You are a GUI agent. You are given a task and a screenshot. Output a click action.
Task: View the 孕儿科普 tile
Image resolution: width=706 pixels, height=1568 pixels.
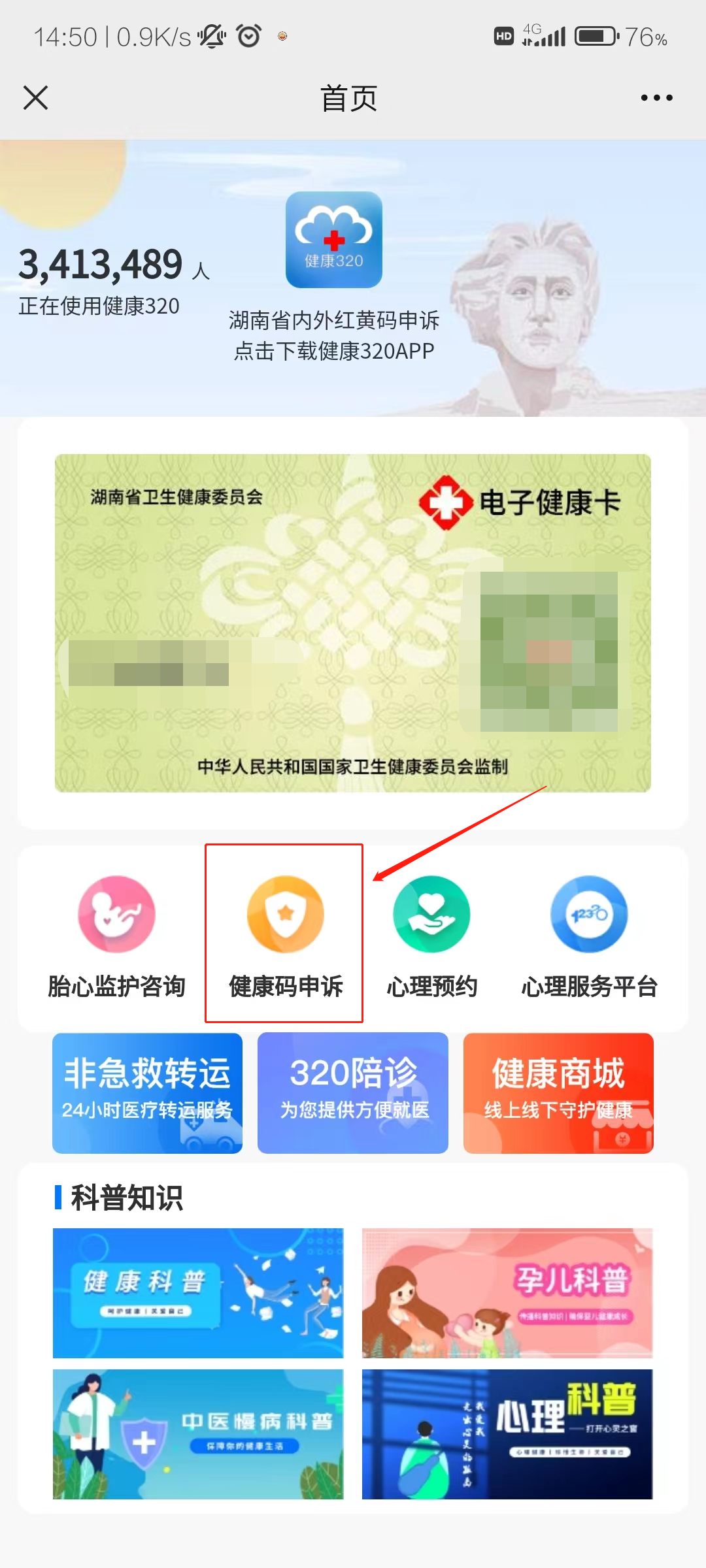pyautogui.click(x=507, y=1292)
